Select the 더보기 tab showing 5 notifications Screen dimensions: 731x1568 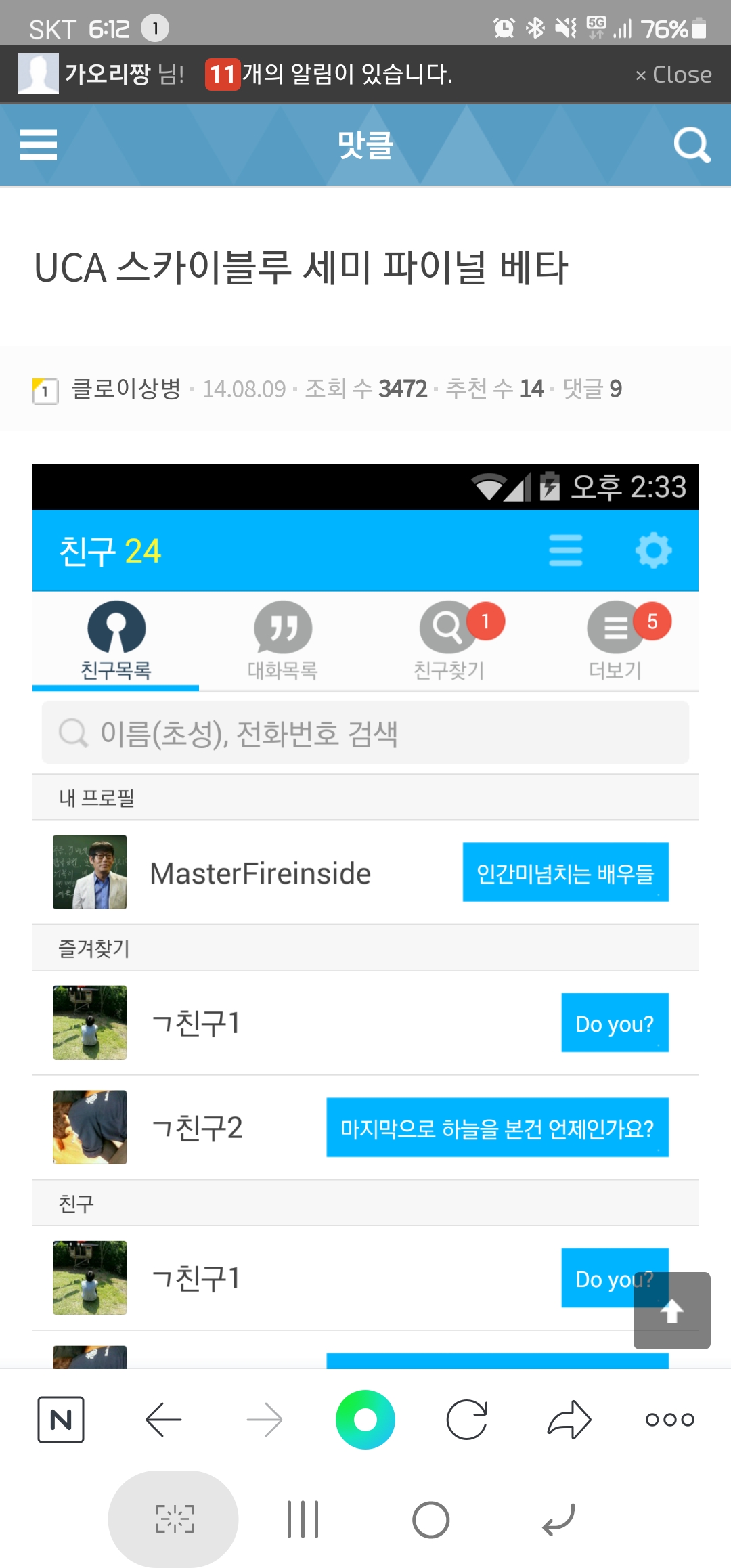615,640
